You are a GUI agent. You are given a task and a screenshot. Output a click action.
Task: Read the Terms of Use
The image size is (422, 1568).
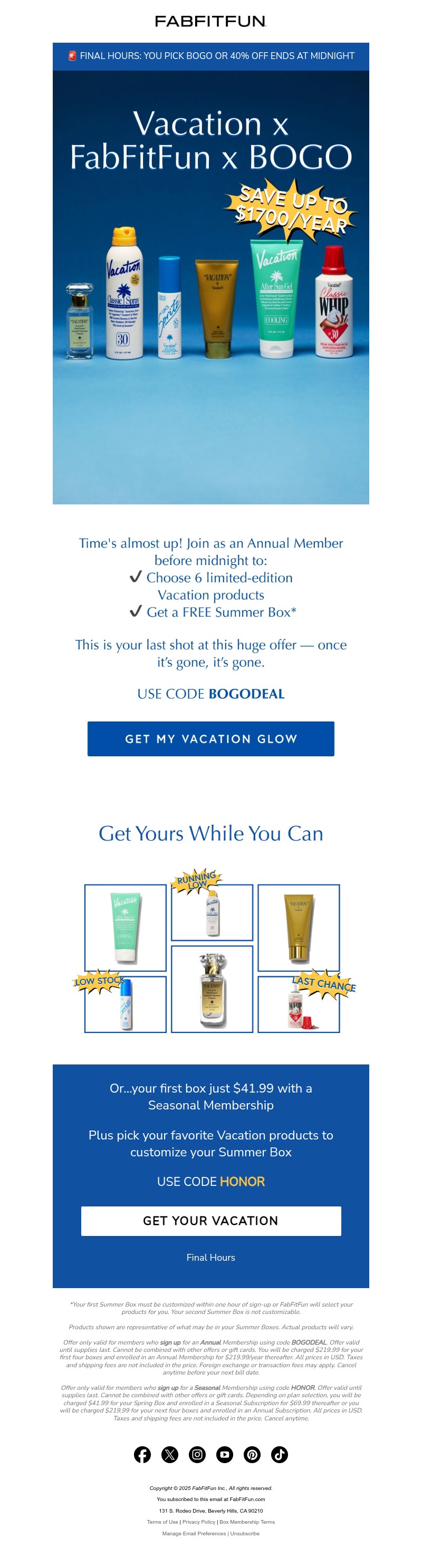point(162,1522)
